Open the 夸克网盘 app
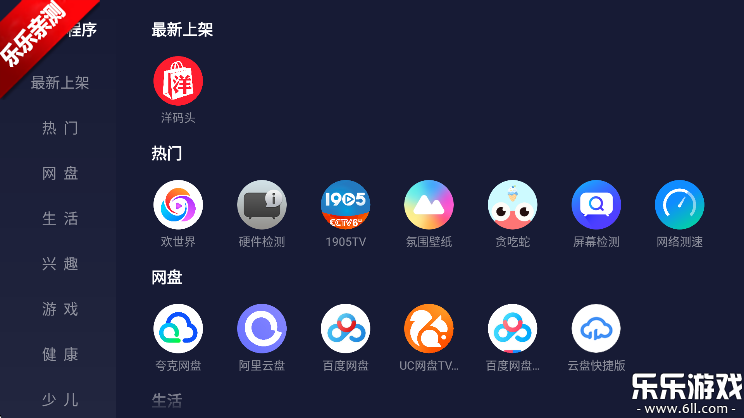The height and width of the screenshot is (418, 744). point(178,329)
